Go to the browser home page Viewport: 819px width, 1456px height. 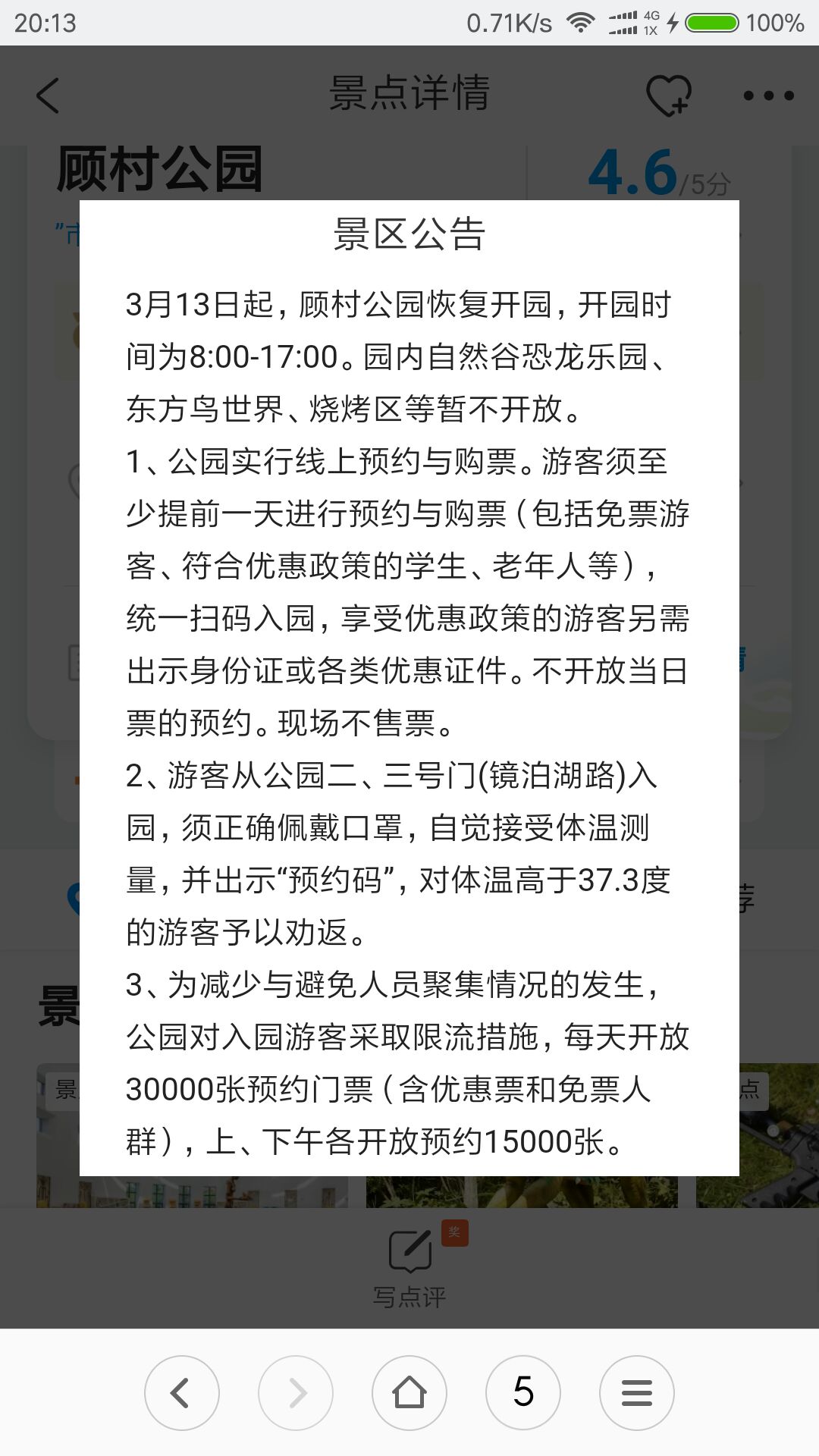pos(409,1392)
